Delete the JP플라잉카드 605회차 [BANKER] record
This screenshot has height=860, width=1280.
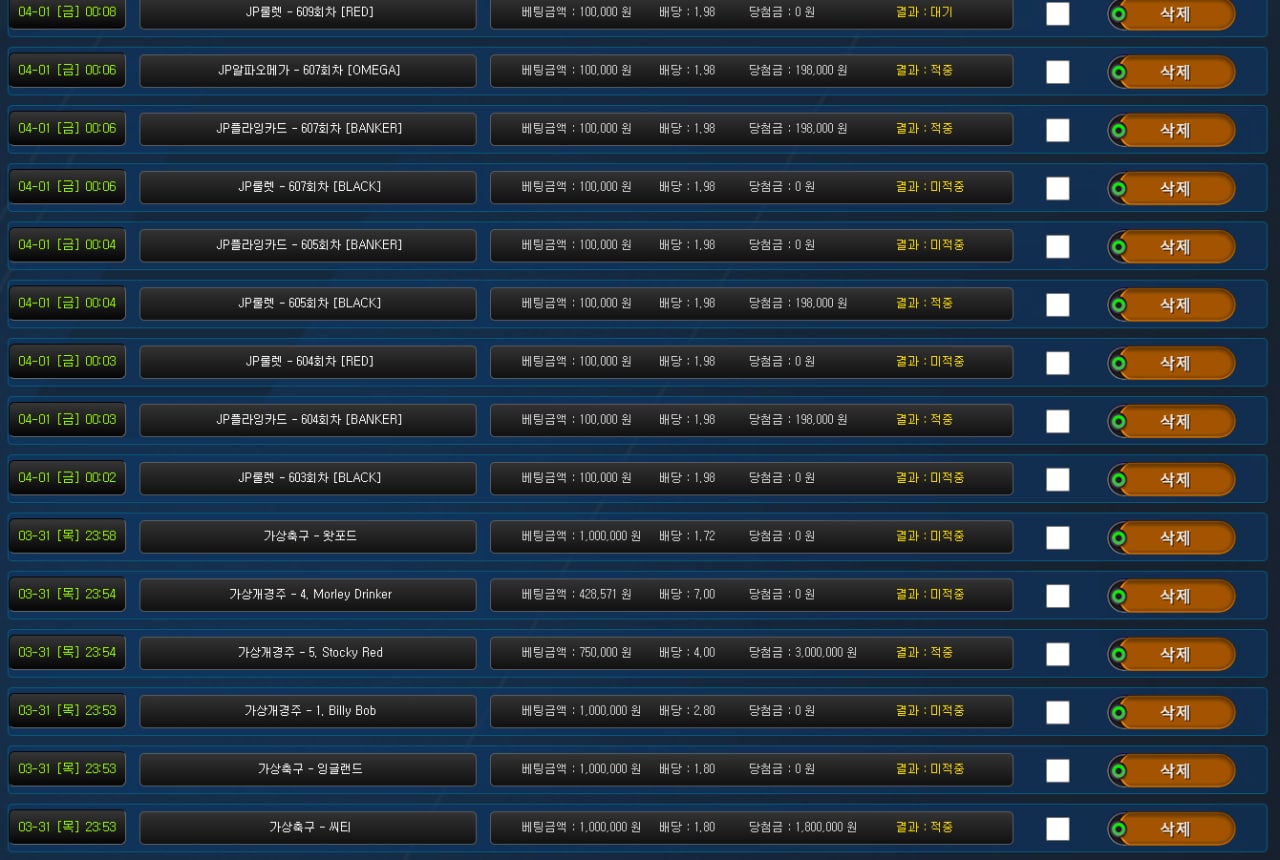tap(1172, 247)
